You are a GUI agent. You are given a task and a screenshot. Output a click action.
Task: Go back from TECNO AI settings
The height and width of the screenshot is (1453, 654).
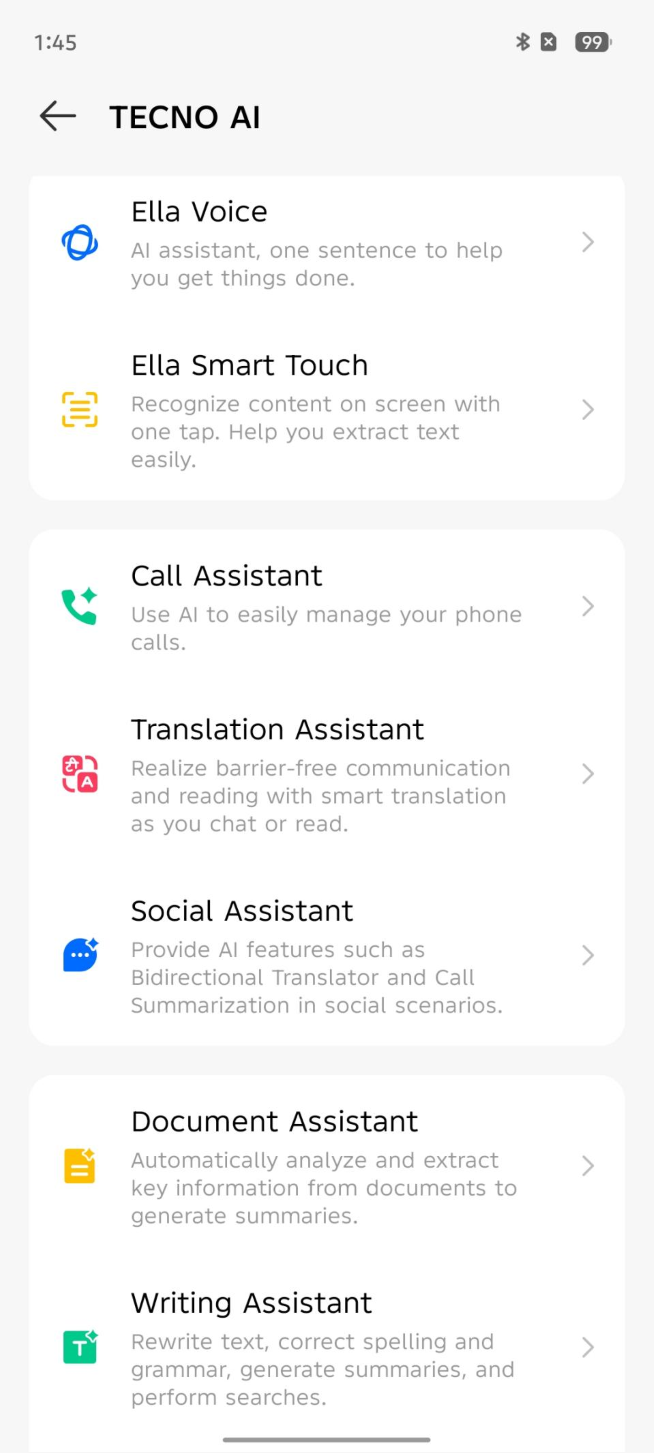[x=57, y=117]
